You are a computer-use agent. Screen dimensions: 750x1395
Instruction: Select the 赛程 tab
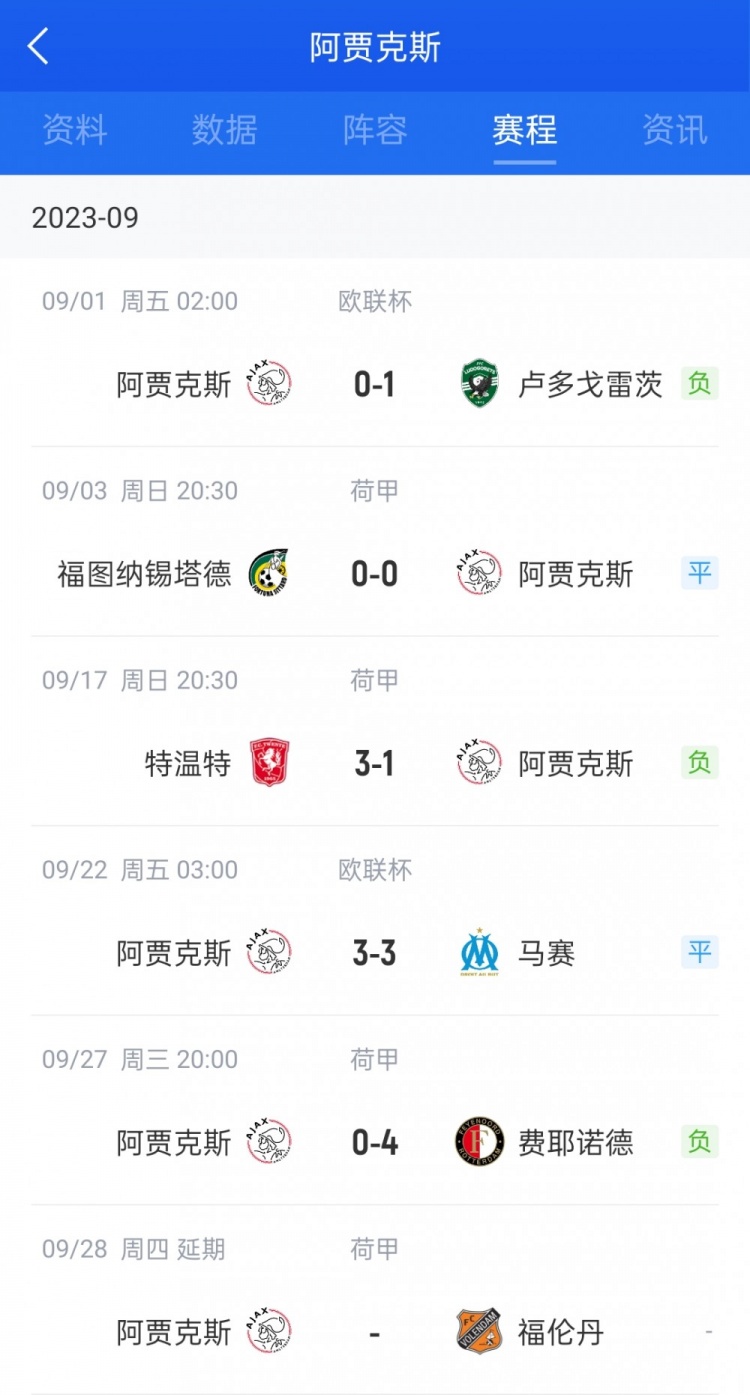click(524, 131)
